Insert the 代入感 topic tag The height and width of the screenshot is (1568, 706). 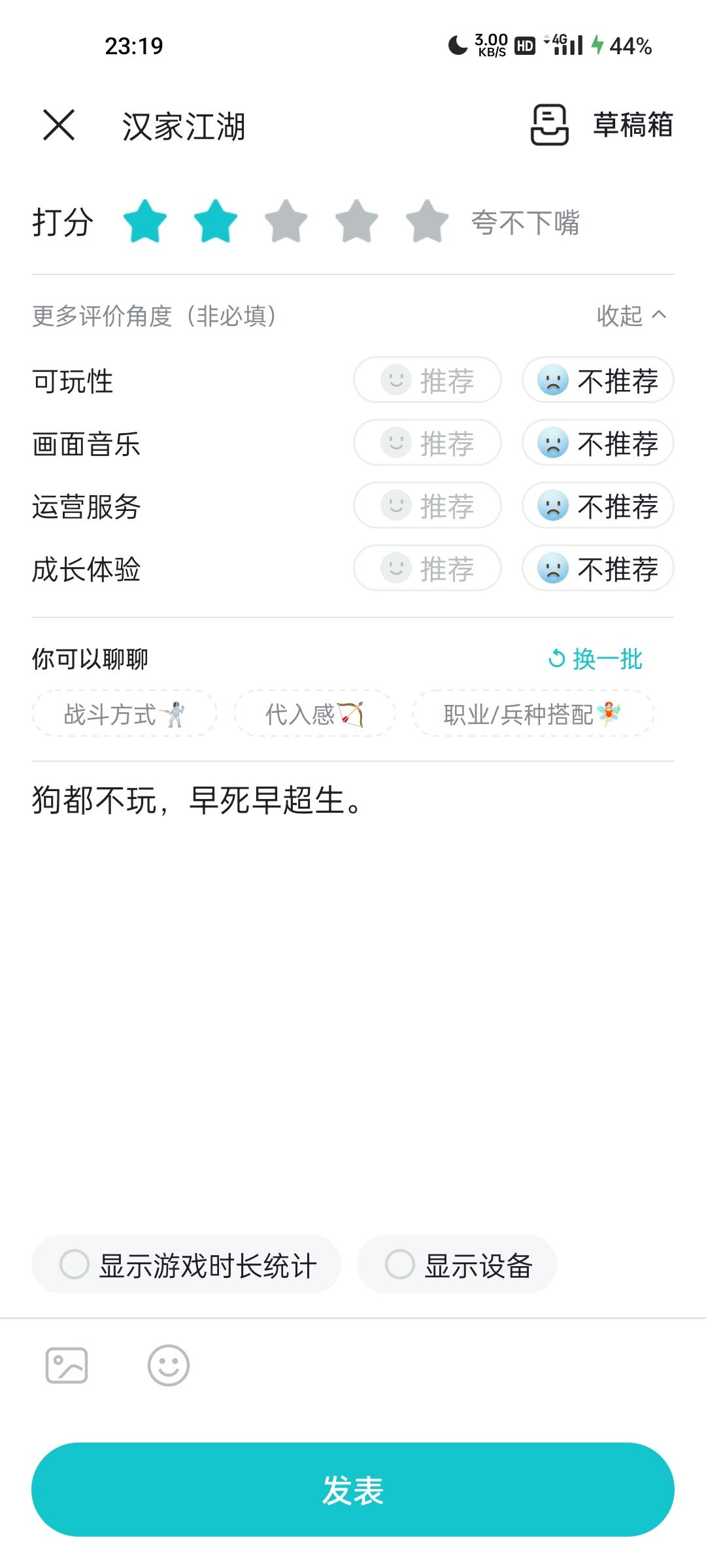314,714
